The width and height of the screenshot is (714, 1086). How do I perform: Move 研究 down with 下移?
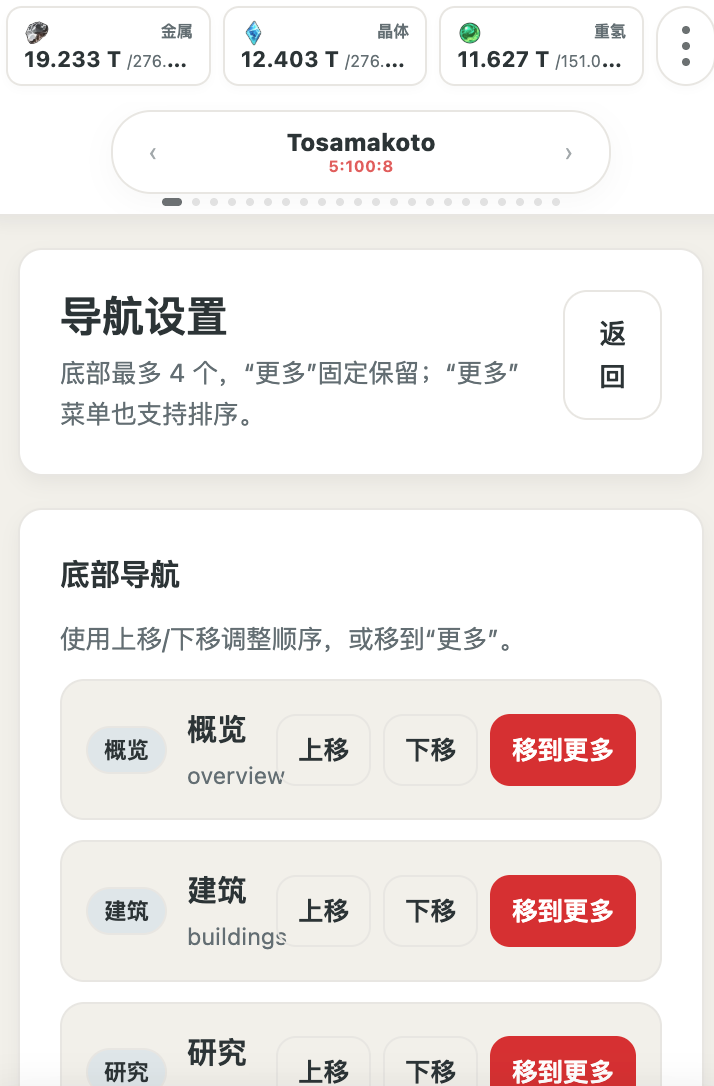click(x=430, y=1068)
